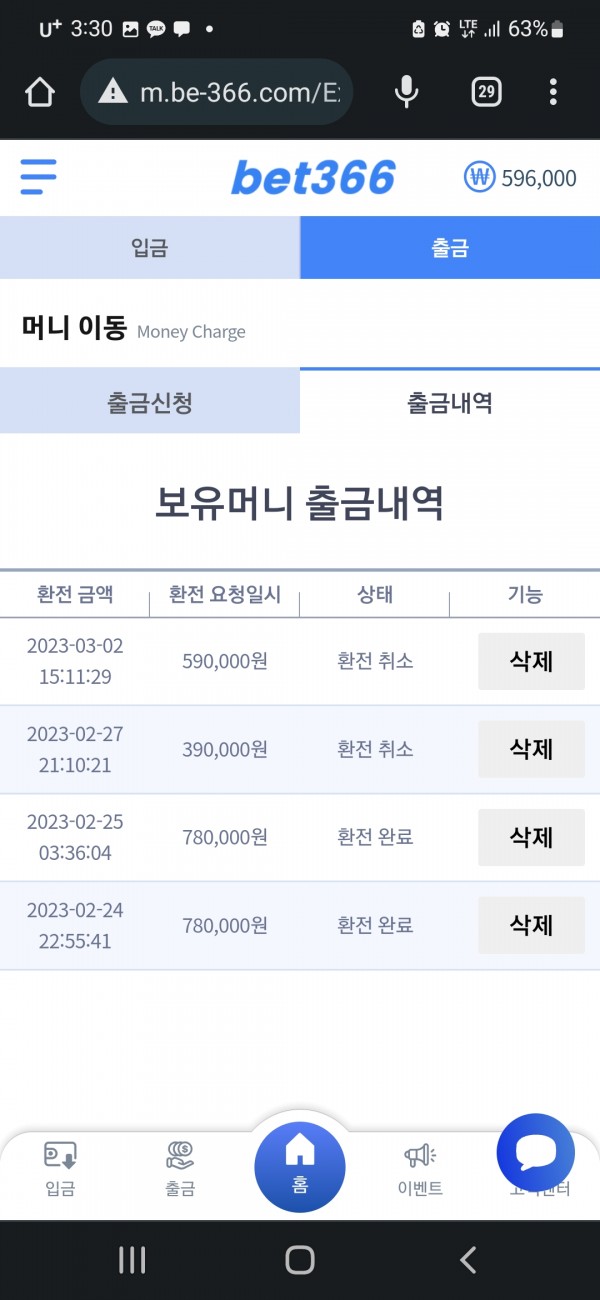
Task: Start voice search with the microphone
Action: pyautogui.click(x=406, y=93)
